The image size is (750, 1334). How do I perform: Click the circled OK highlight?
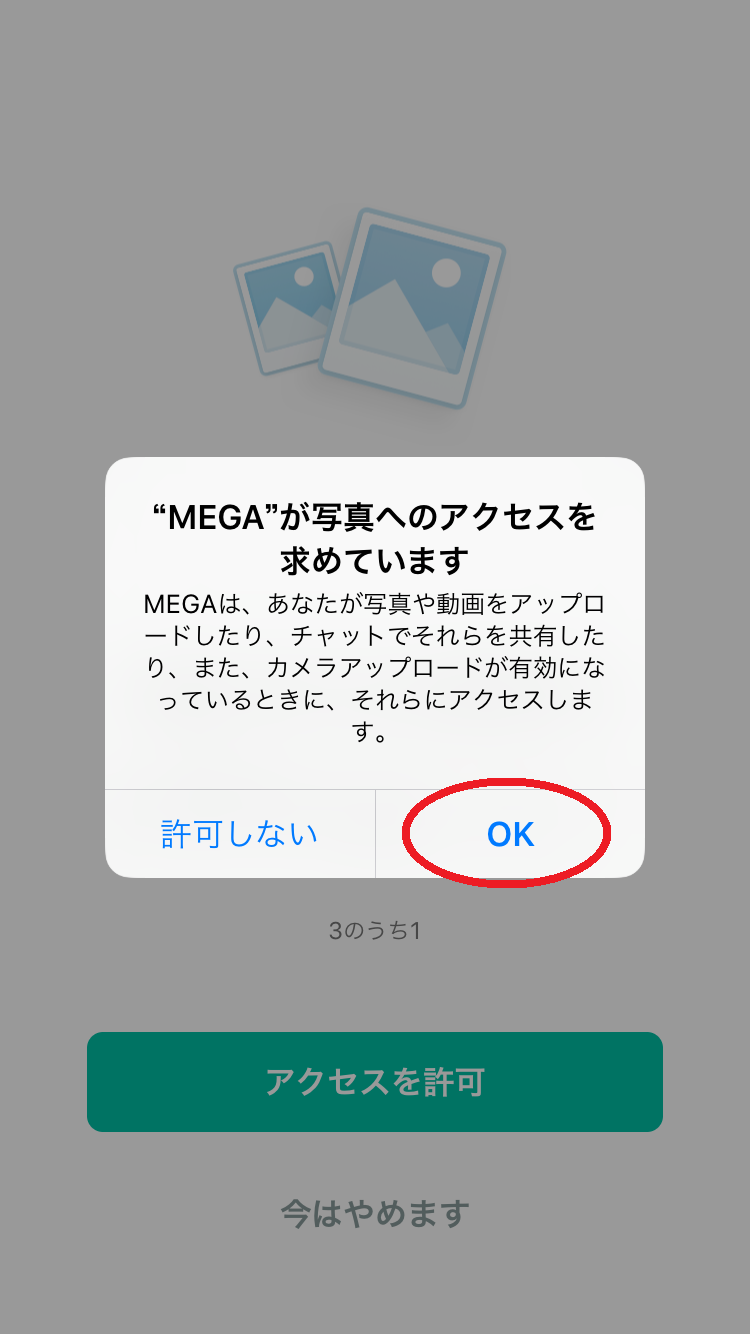[x=510, y=833]
